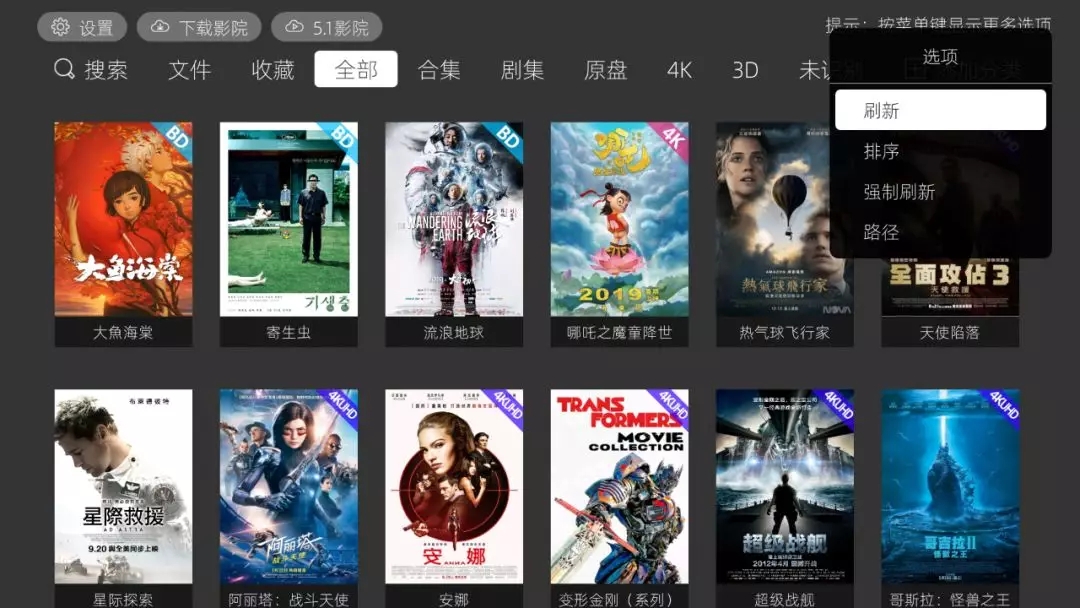Switch to the 文件 tab
The image size is (1080, 608).
pos(189,70)
